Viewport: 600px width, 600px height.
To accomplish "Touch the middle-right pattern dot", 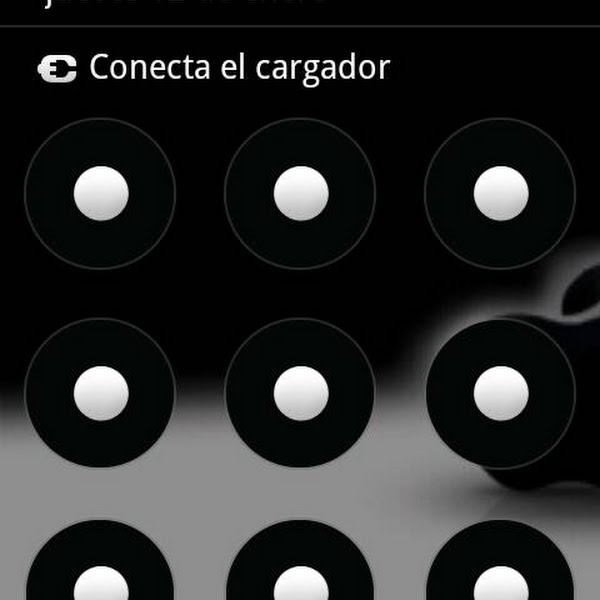I will click(501, 393).
